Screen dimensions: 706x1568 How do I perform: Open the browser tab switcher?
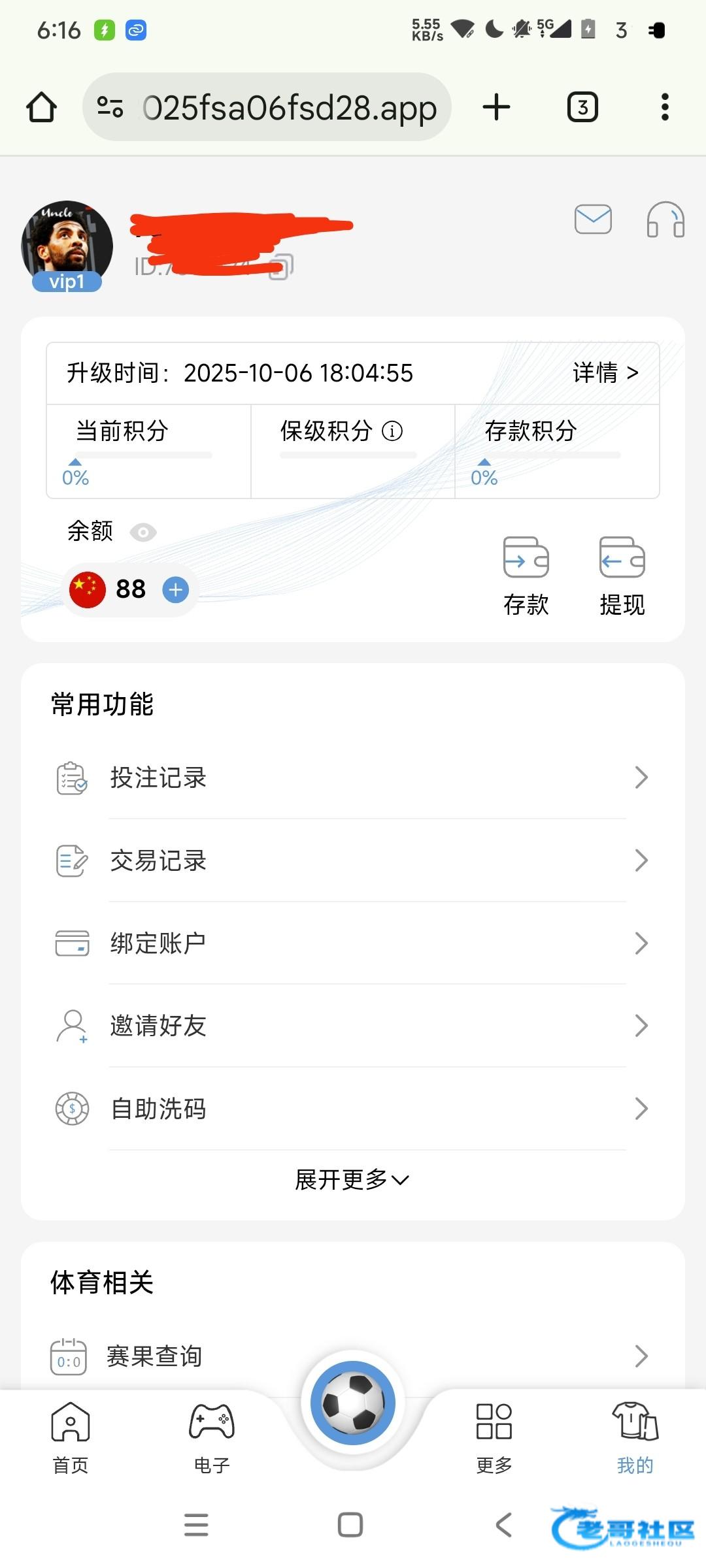click(582, 107)
